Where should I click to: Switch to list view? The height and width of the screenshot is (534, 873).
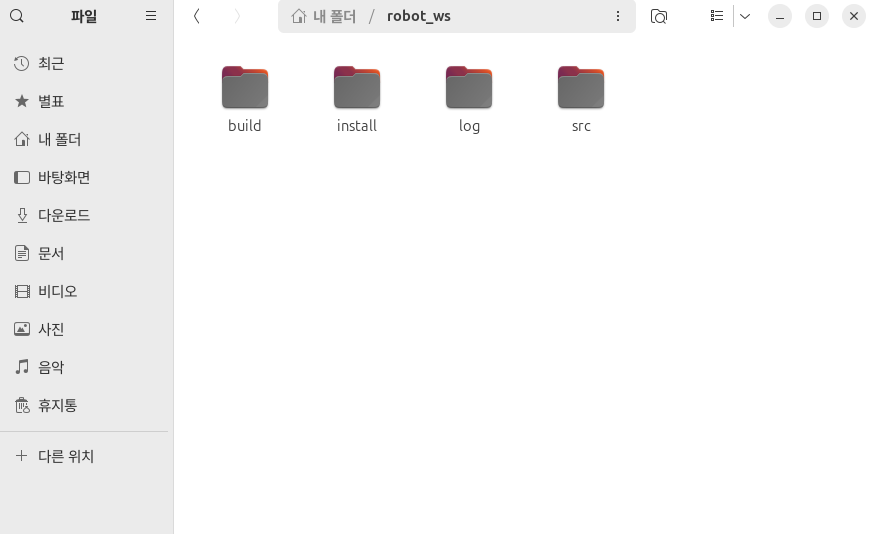coord(716,16)
